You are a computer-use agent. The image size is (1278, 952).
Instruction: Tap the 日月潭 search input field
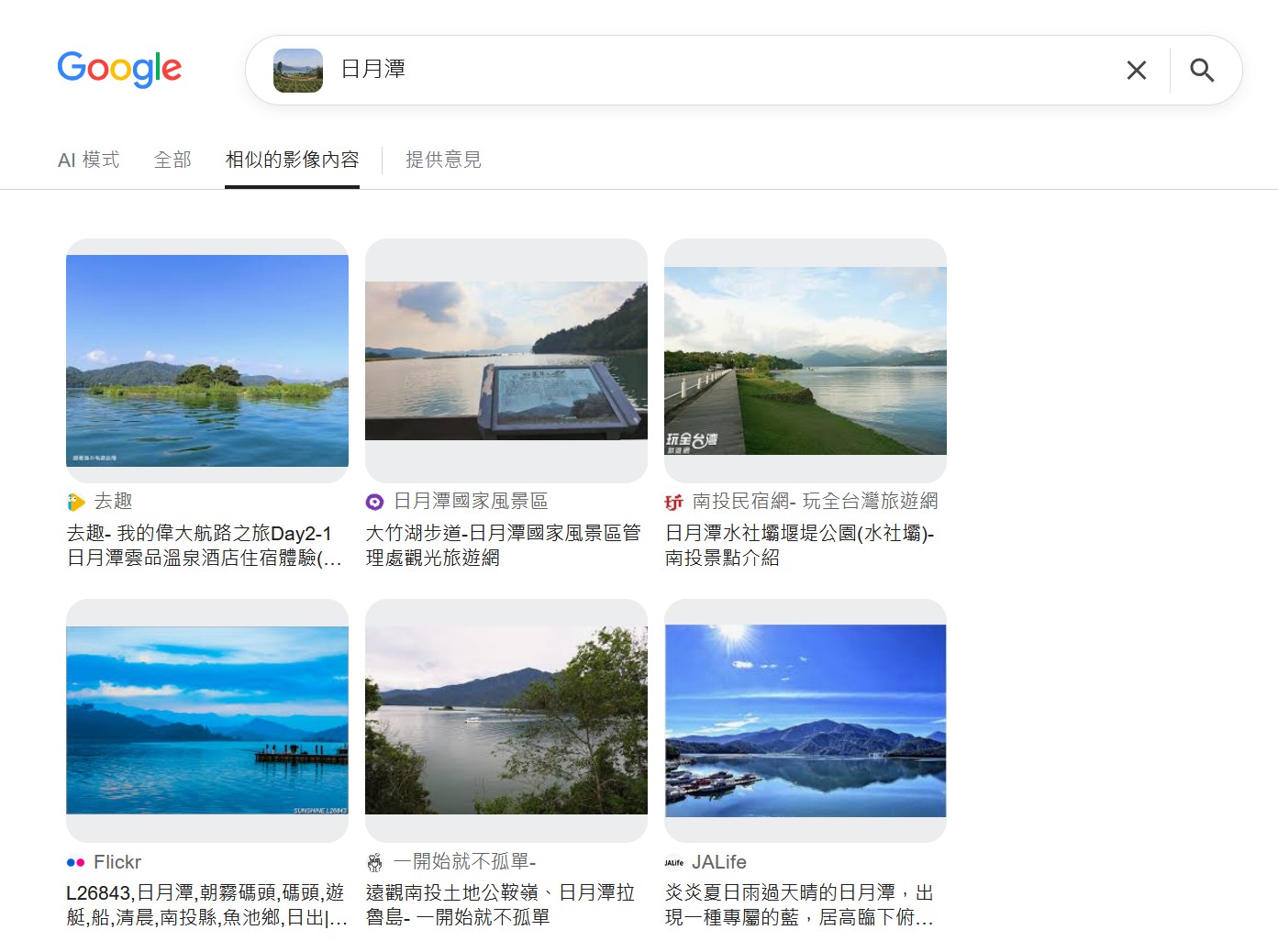pyautogui.click(x=723, y=70)
